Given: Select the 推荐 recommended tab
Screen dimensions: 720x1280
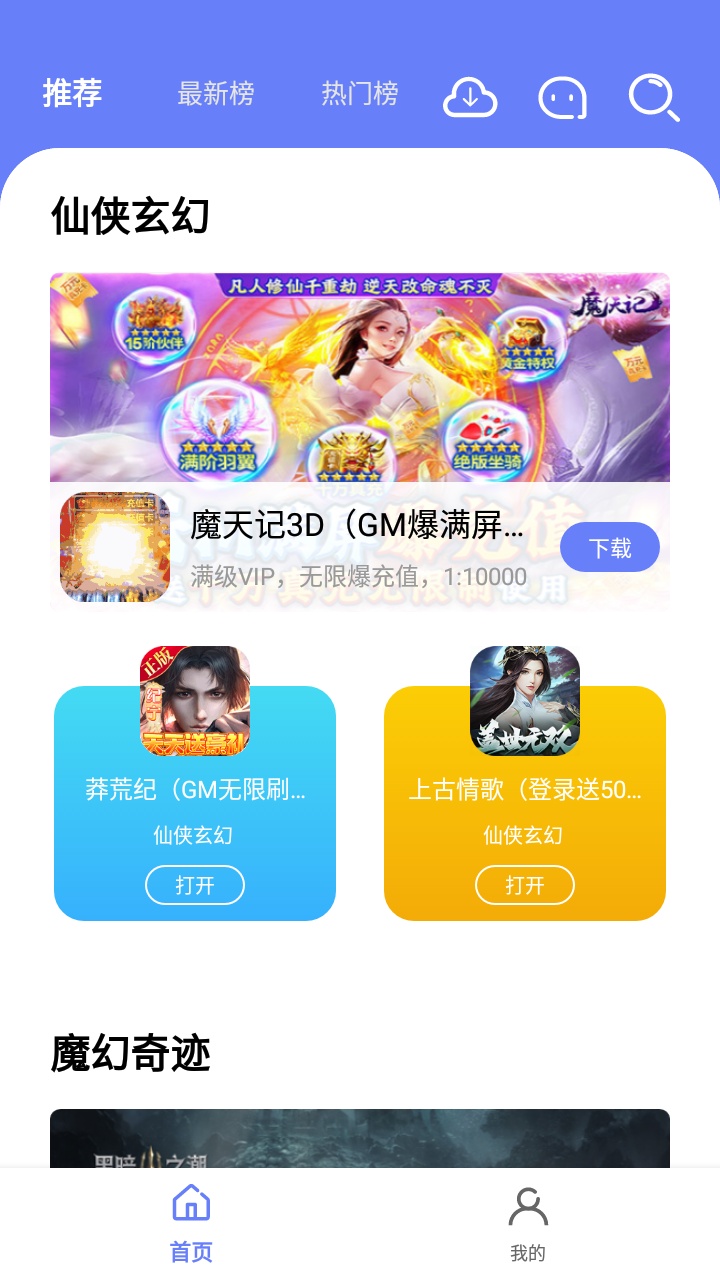Looking at the screenshot, I should point(71,94).
